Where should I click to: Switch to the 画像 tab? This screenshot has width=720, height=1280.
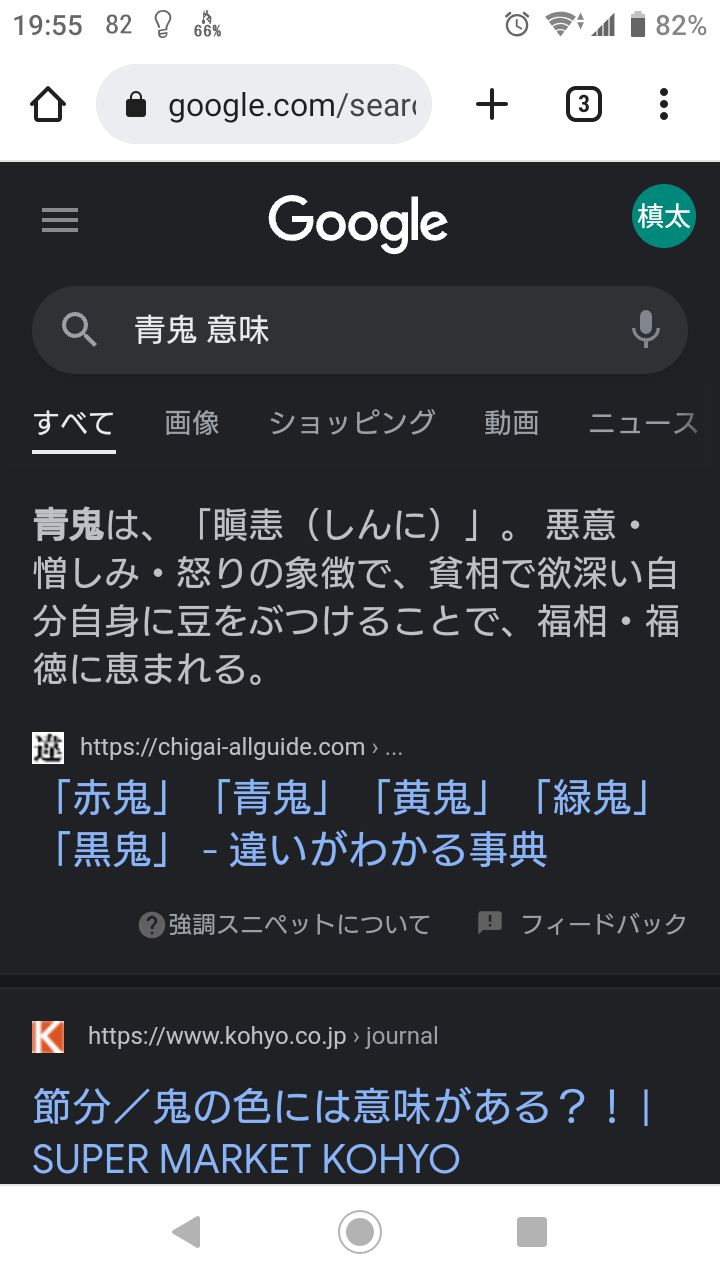[192, 423]
